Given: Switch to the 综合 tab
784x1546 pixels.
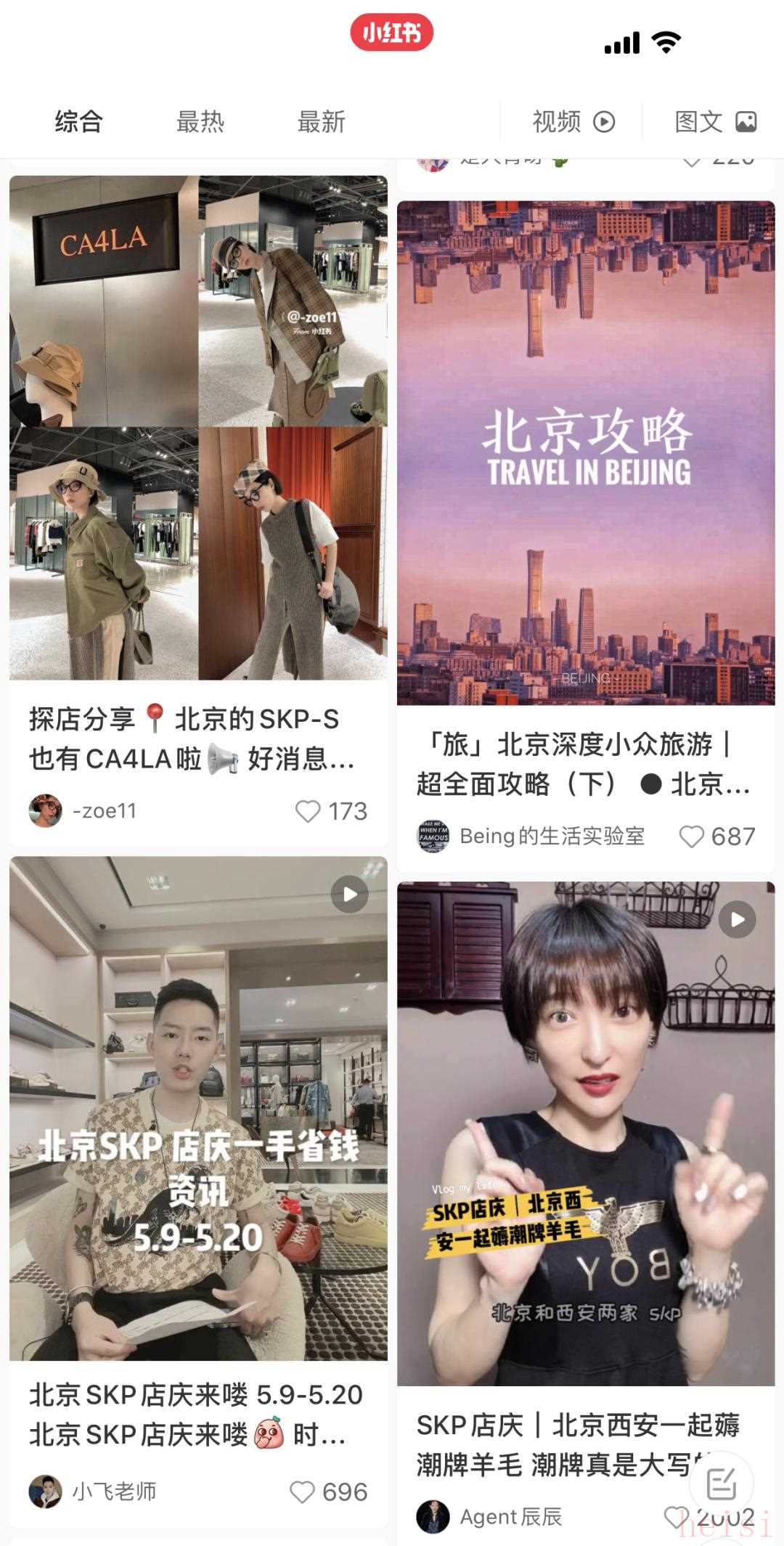Looking at the screenshot, I should [78, 121].
